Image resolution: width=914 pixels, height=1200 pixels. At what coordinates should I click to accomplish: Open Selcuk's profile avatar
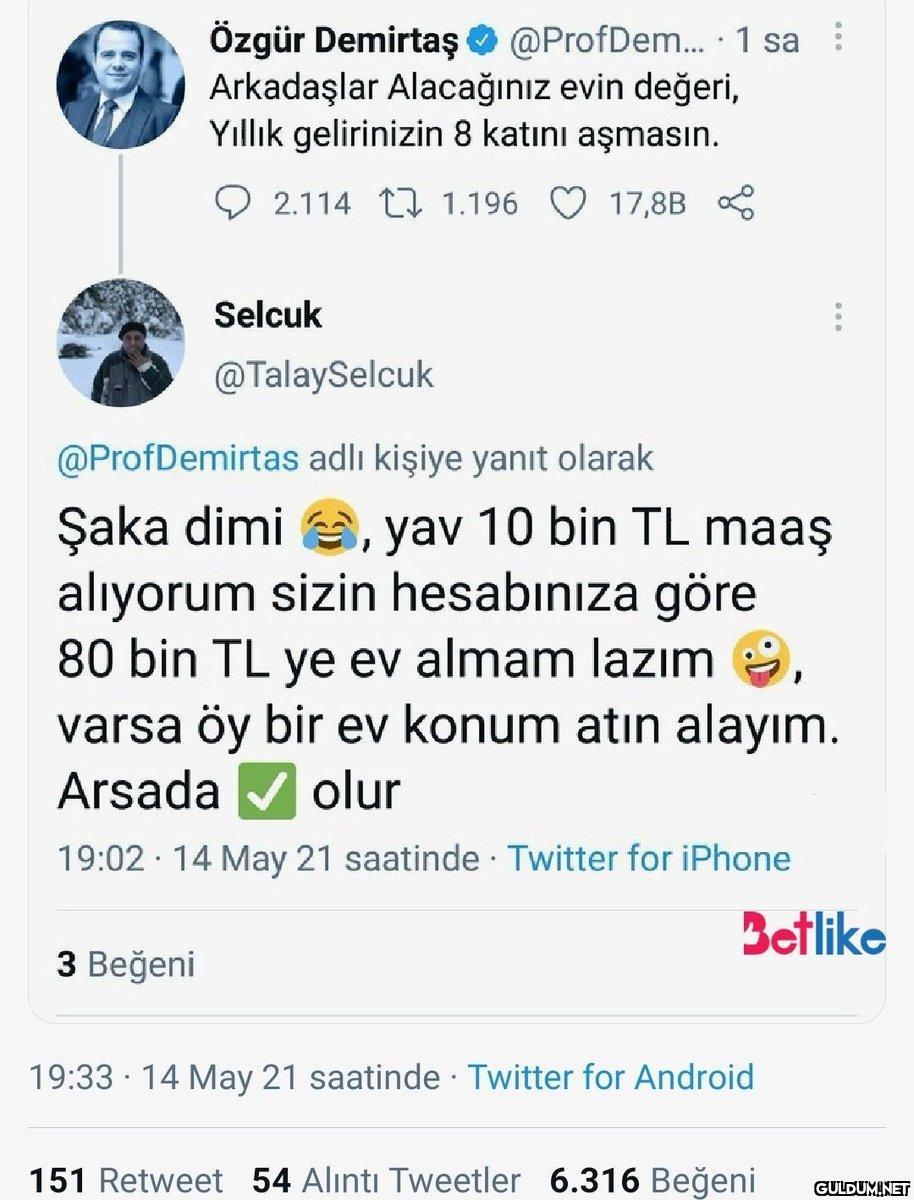(x=120, y=344)
